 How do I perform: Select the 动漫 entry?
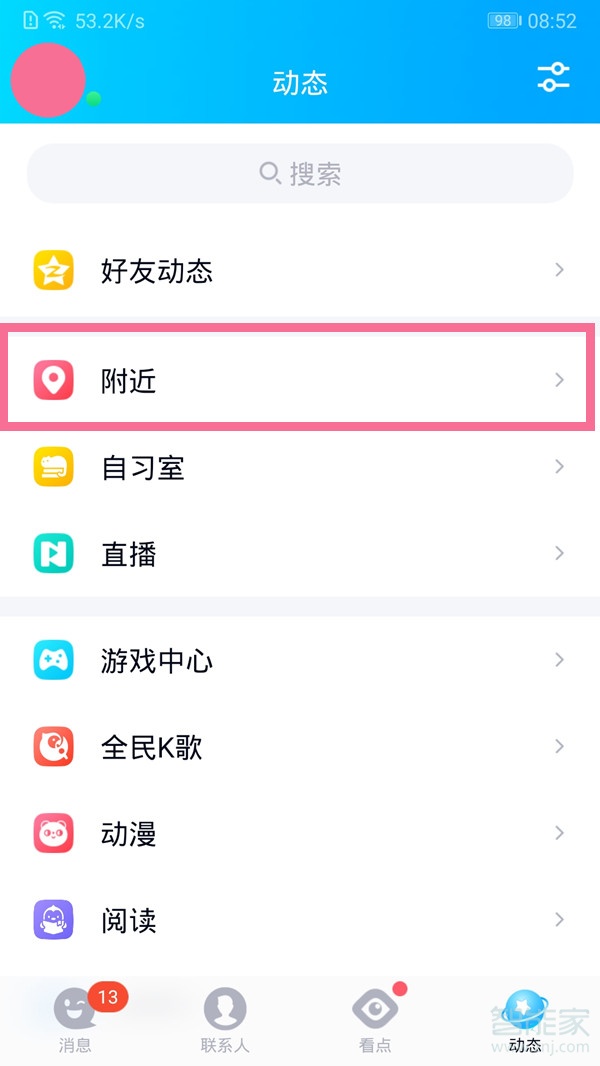300,833
